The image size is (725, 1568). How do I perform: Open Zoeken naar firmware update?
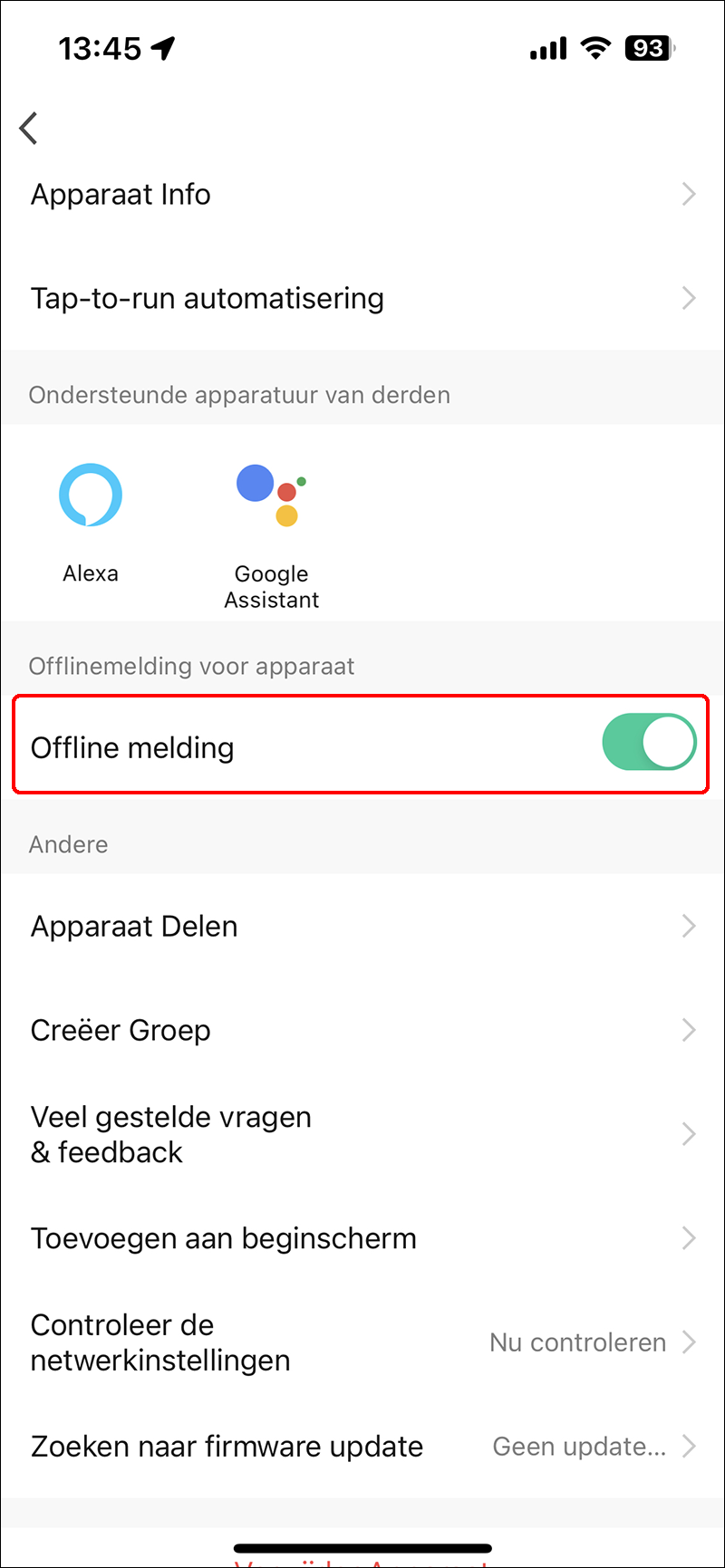(x=362, y=1447)
